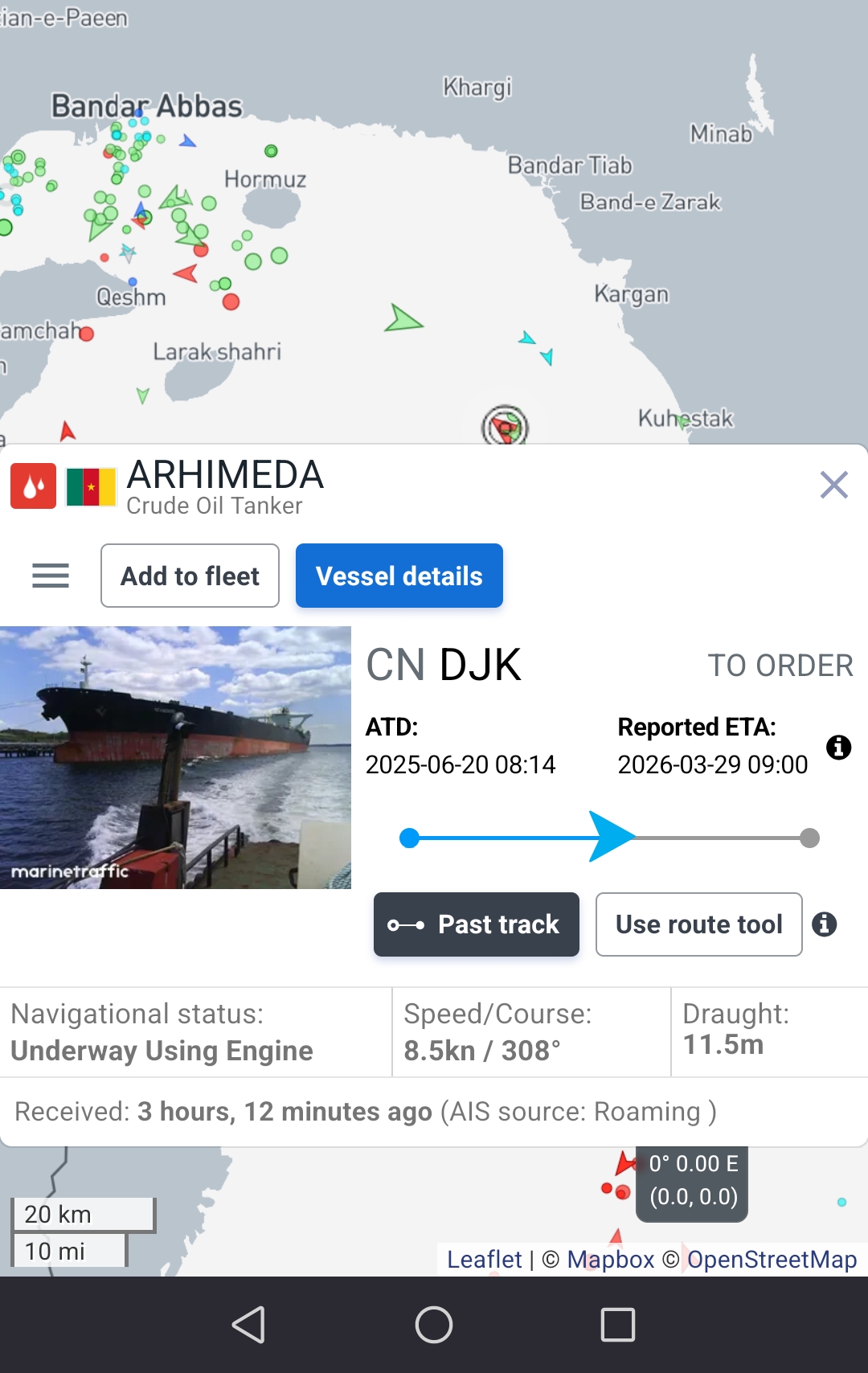Close the ARHIMEDA vessel panel
868x1373 pixels.
(833, 485)
